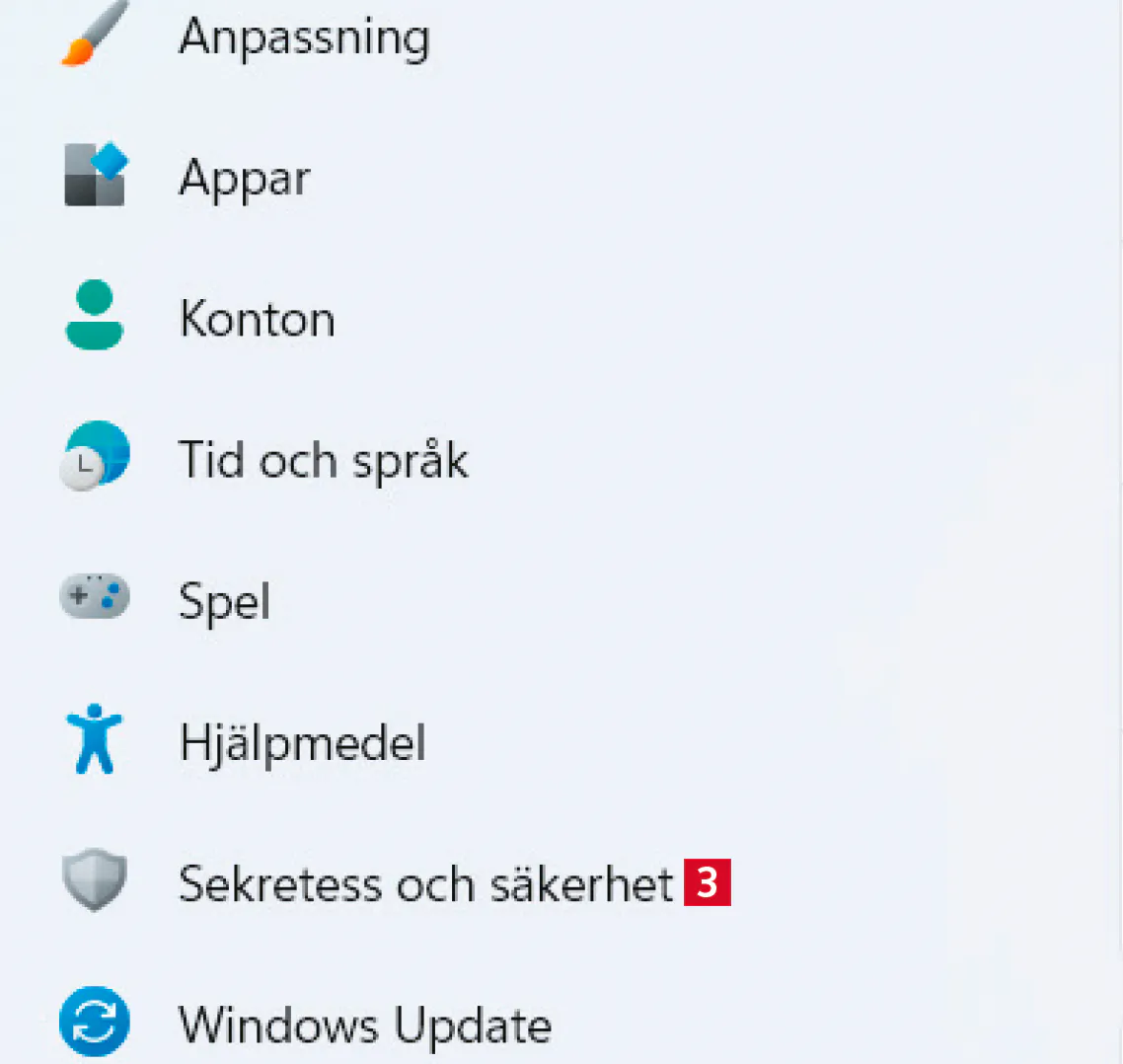Image resolution: width=1123 pixels, height=1064 pixels.
Task: Open the Anpassning settings
Action: pos(303,38)
